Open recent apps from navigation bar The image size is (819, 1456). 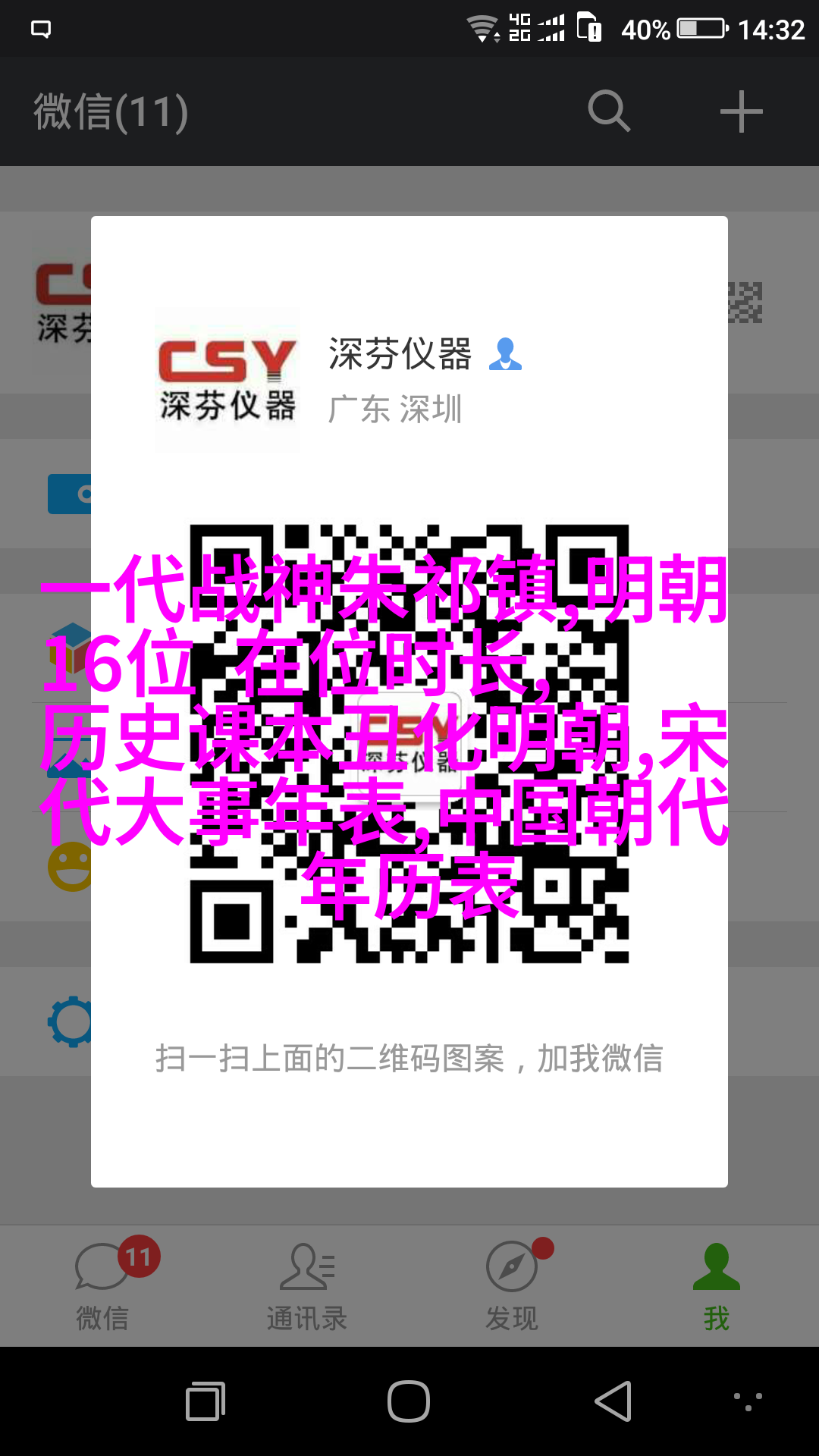pos(206,1401)
